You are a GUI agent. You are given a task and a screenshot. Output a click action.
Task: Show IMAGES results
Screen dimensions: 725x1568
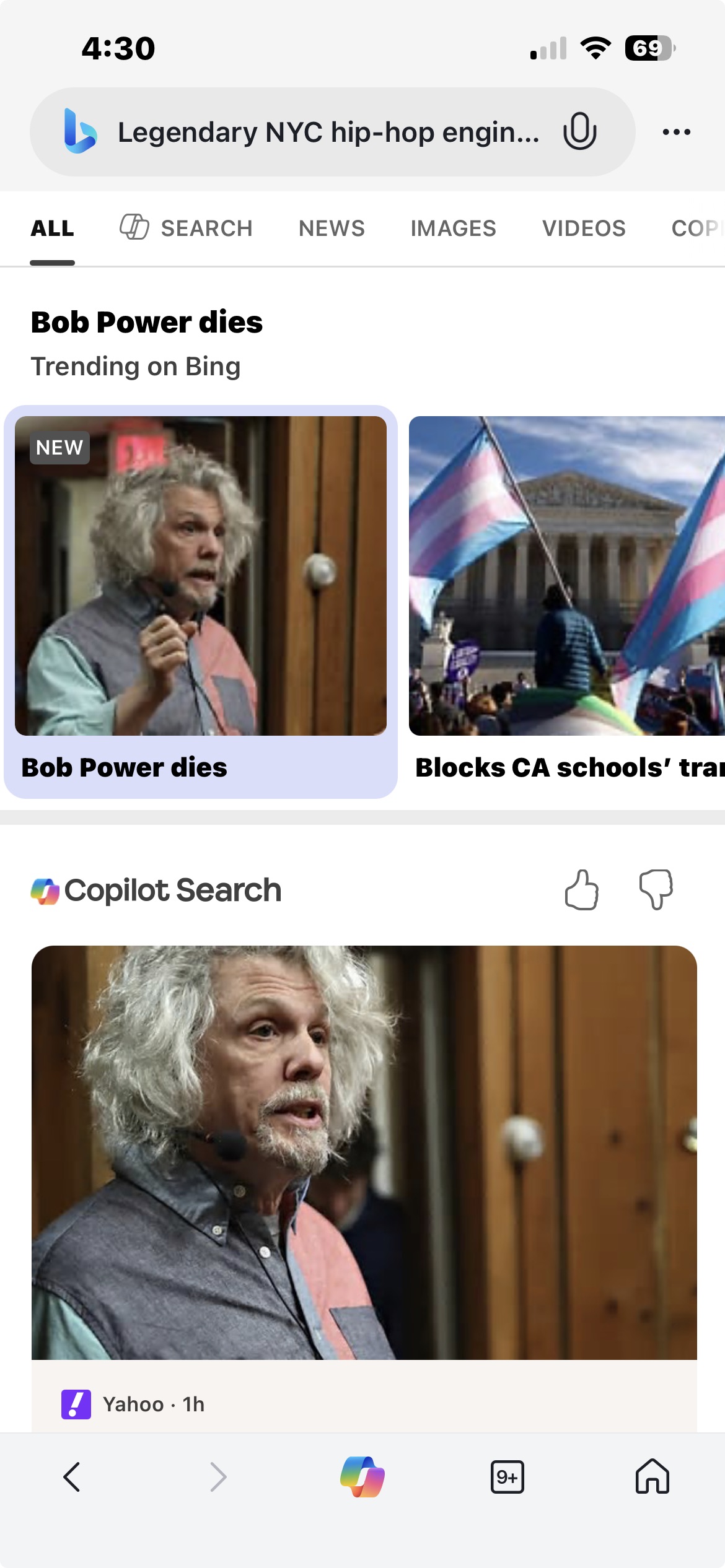(x=453, y=229)
